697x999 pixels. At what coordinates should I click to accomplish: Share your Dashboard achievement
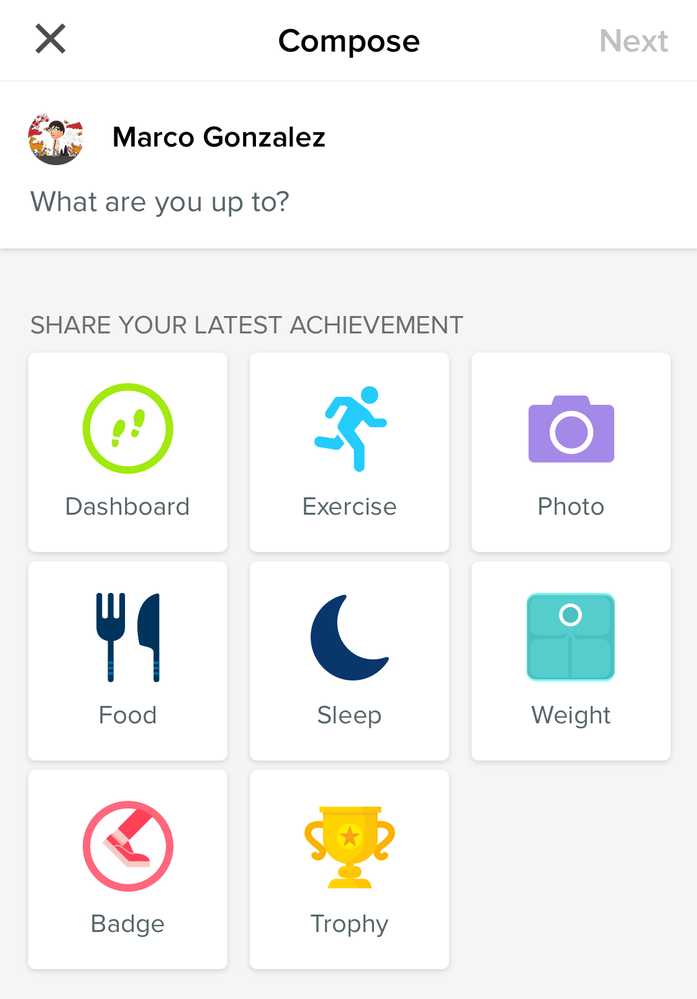coord(128,452)
